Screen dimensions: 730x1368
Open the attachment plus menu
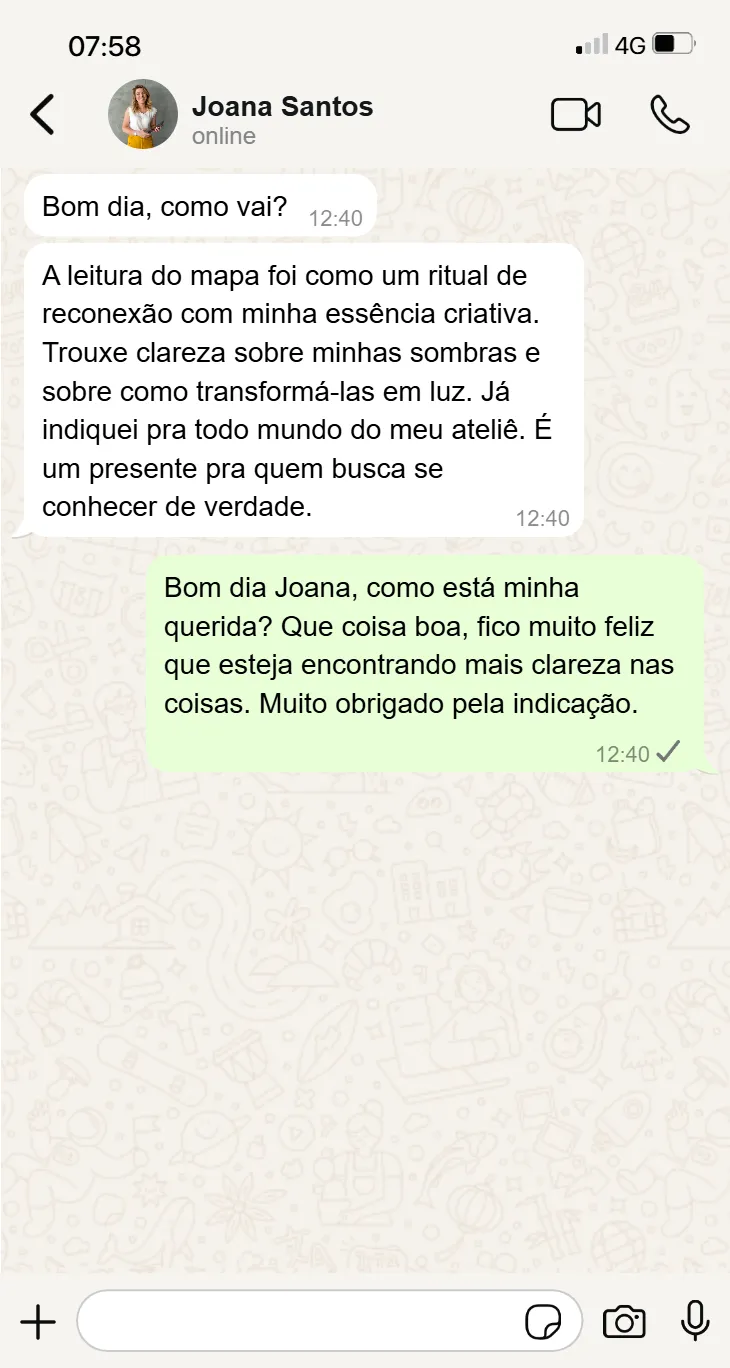point(38,1322)
